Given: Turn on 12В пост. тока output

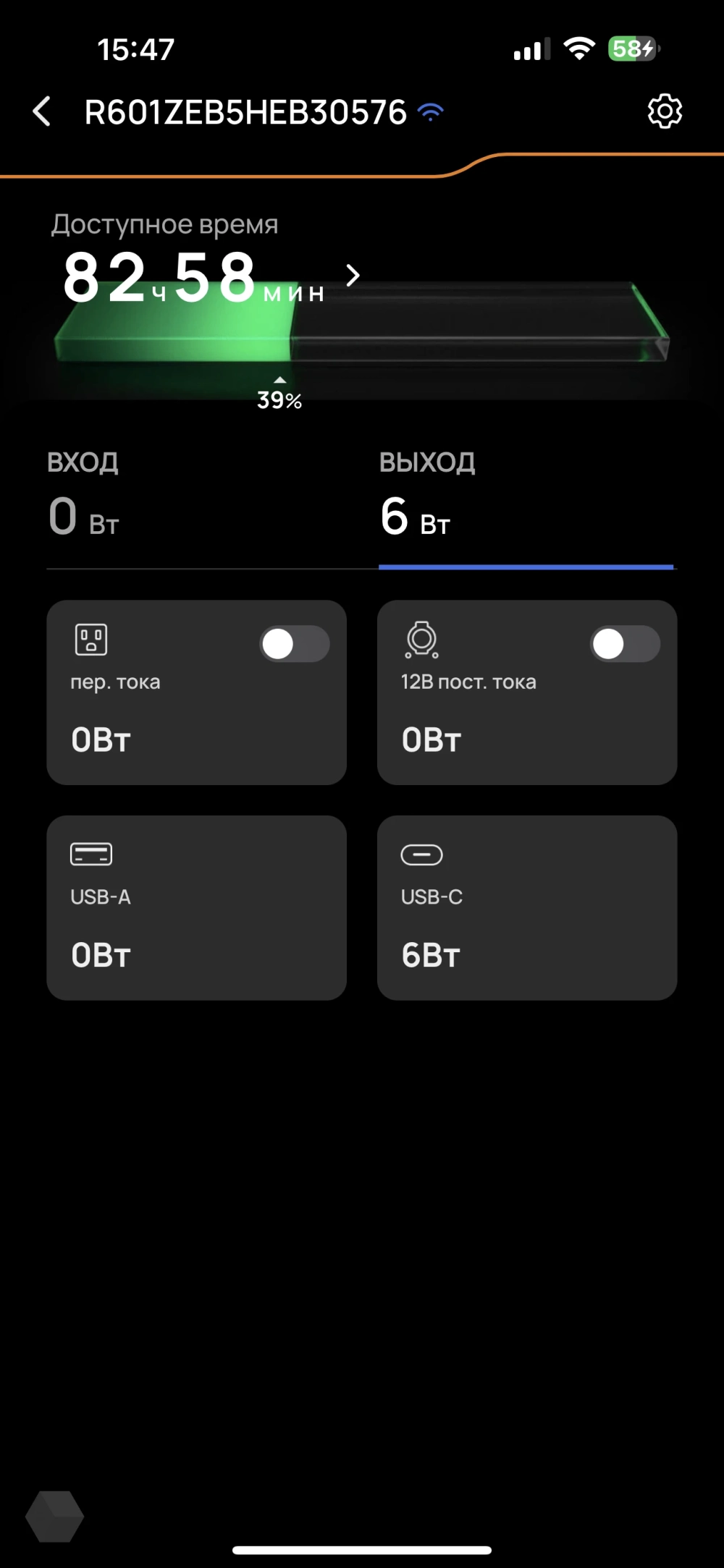Looking at the screenshot, I should 624,644.
